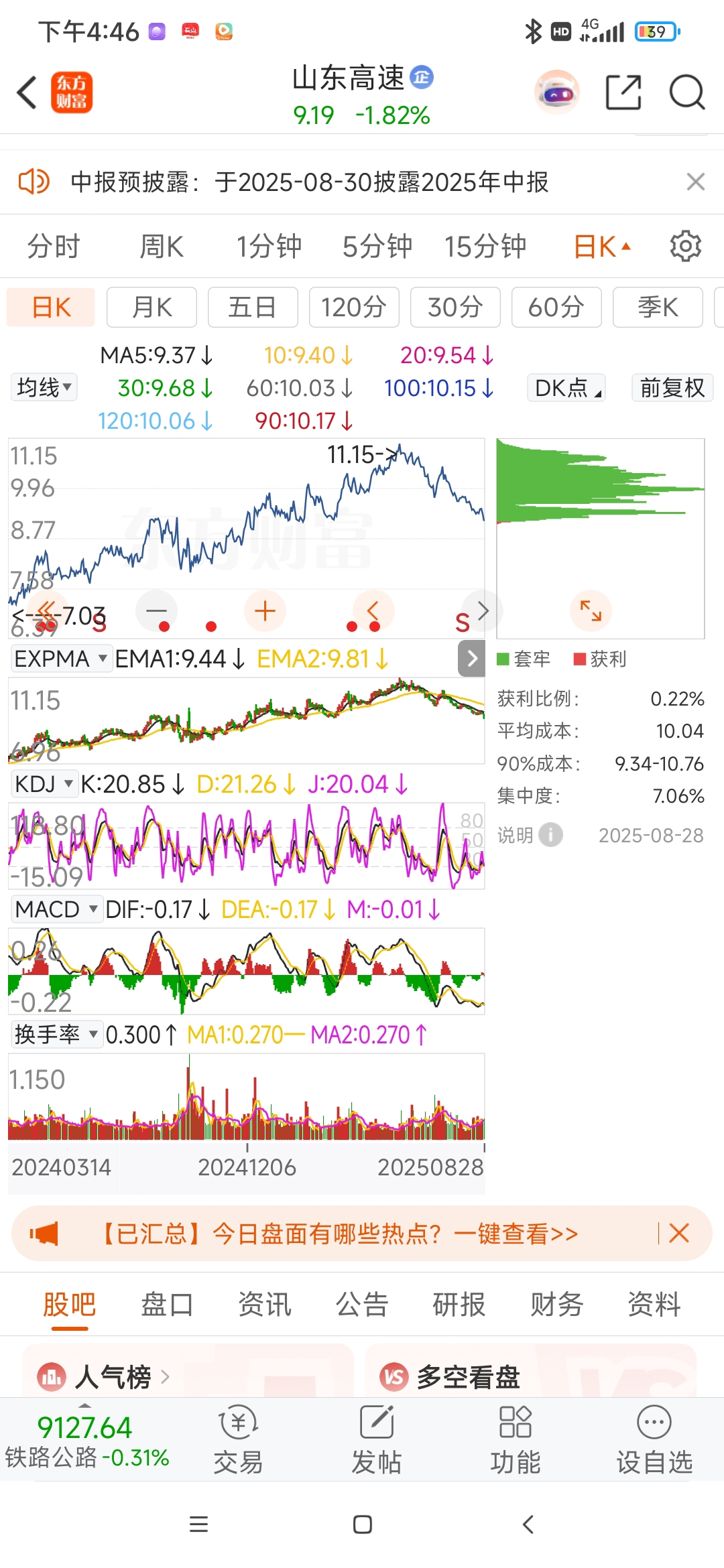The width and height of the screenshot is (724, 1568).
Task: Open the robot assistant avatar
Action: tap(557, 92)
